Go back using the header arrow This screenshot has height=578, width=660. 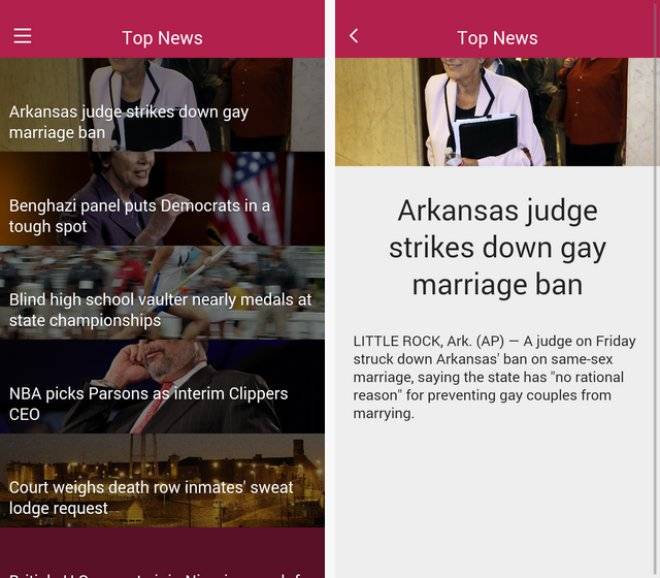point(353,36)
